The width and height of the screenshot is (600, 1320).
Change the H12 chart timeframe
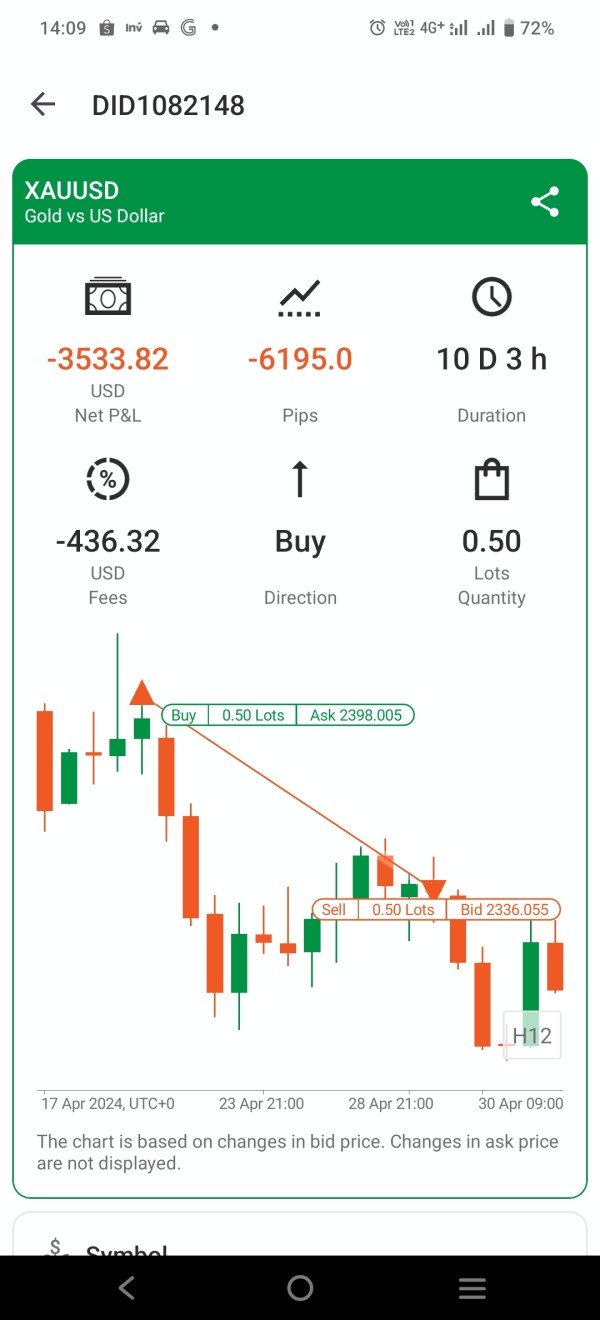click(x=532, y=1036)
